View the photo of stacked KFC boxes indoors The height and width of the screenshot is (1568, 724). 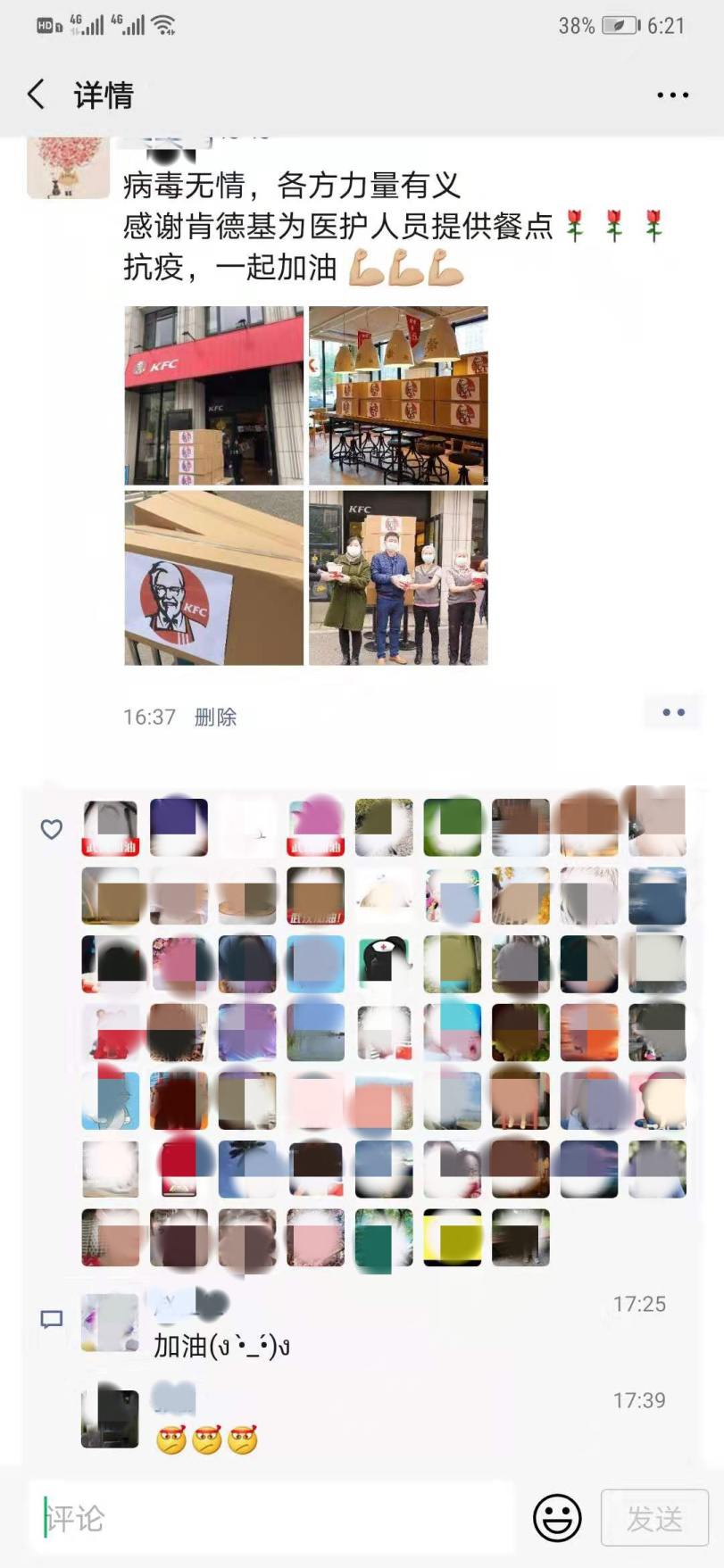(398, 395)
